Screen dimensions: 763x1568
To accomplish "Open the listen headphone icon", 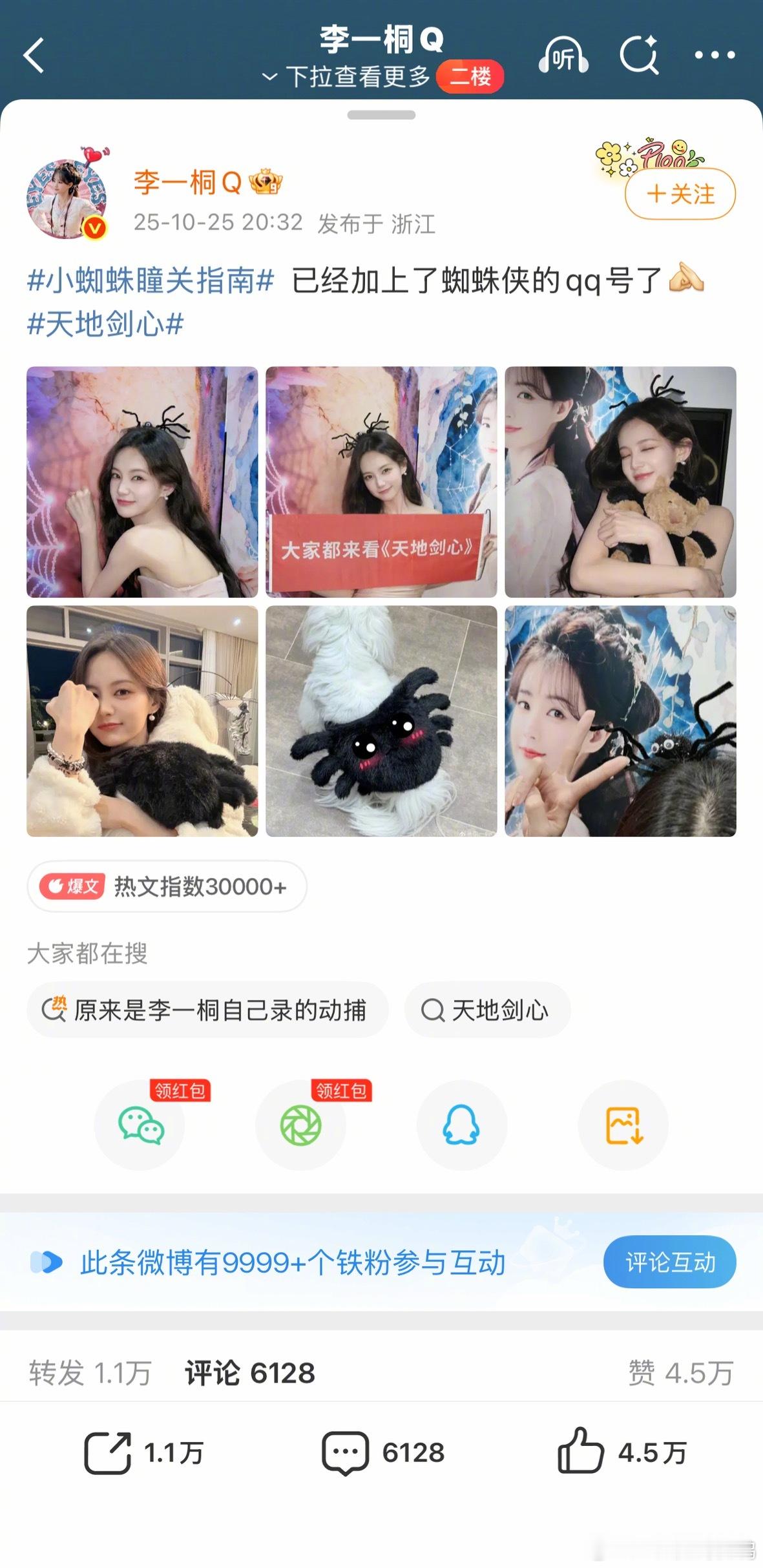I will click(563, 56).
